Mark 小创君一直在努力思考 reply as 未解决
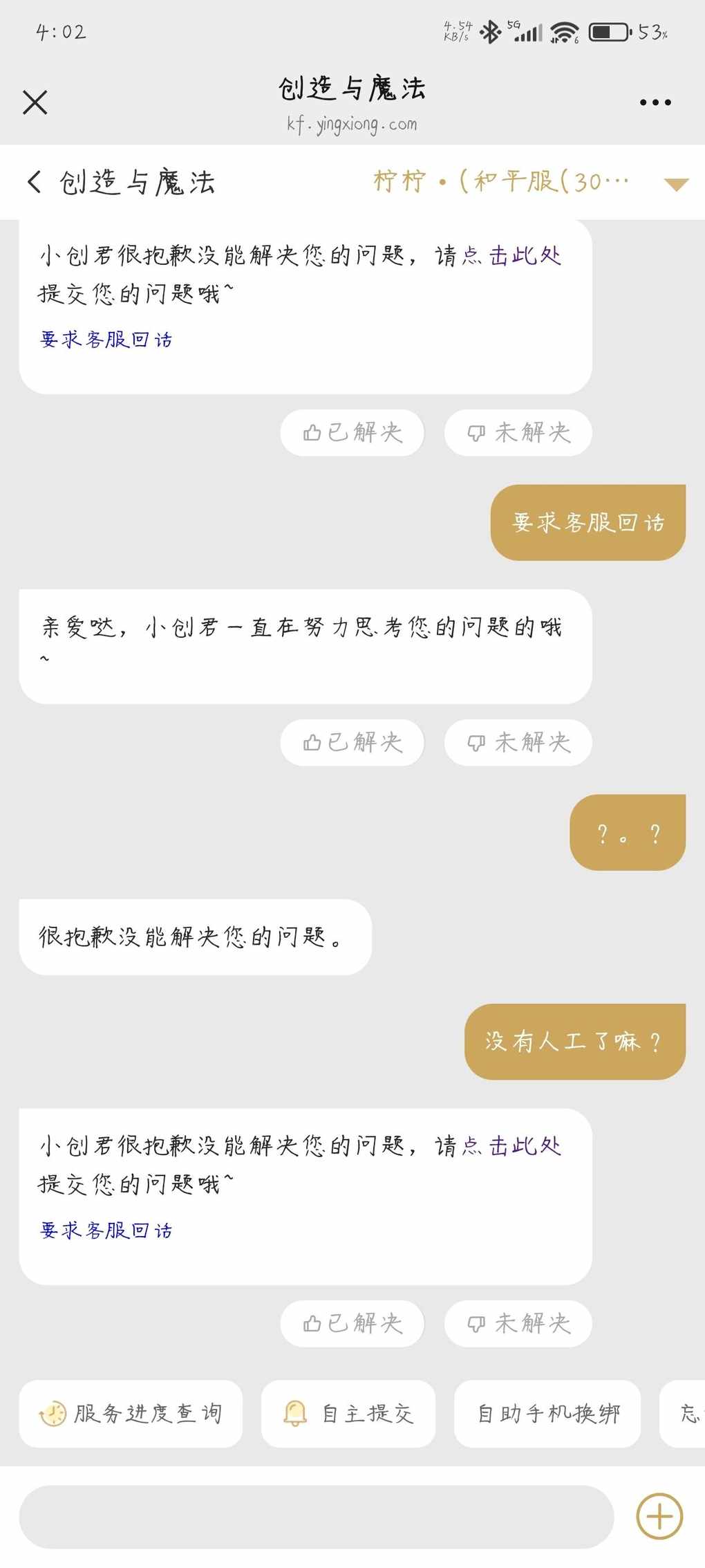Screen dimensions: 705x1568 pos(518,743)
